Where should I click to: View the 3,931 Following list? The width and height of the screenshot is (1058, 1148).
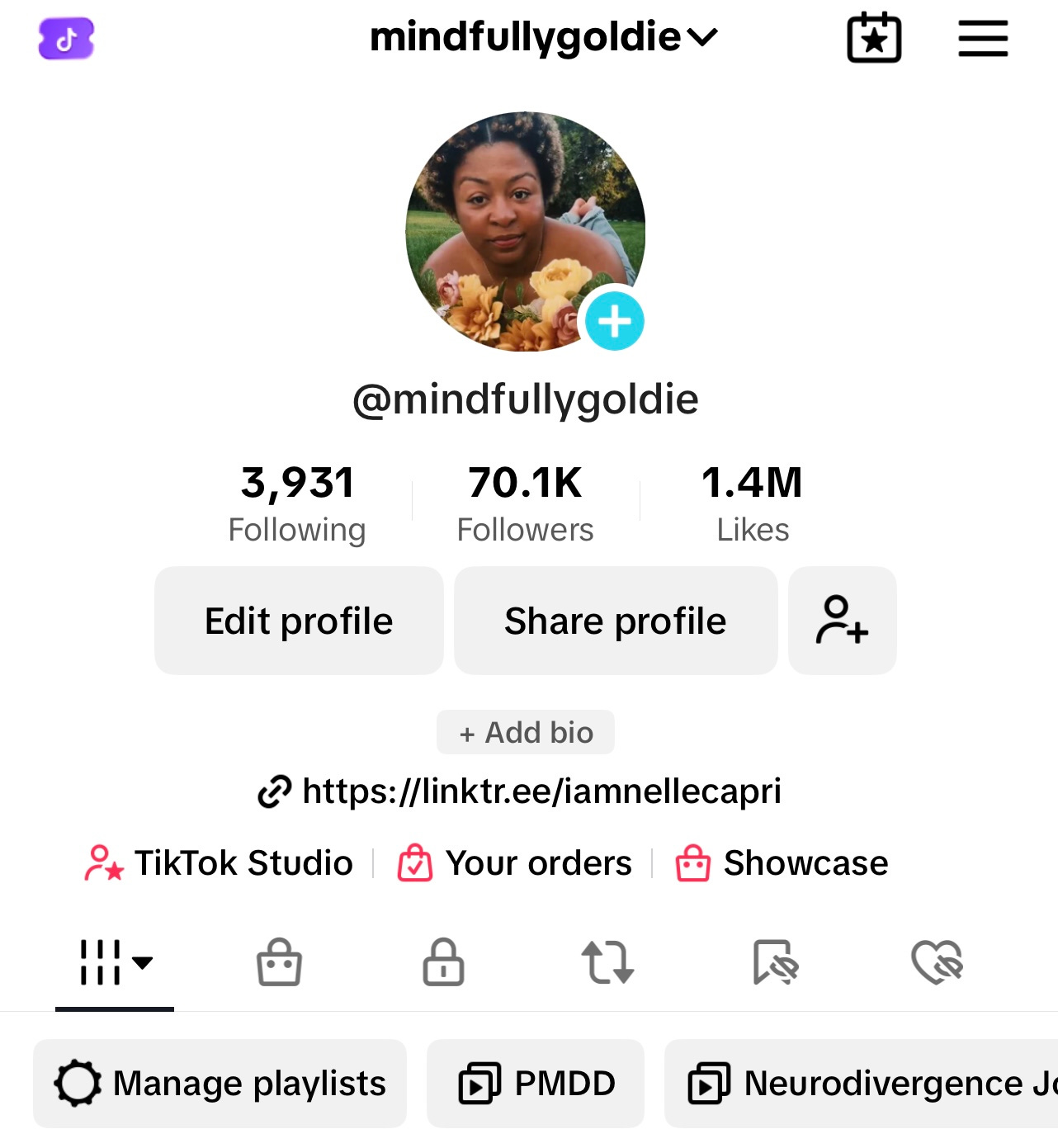point(297,503)
